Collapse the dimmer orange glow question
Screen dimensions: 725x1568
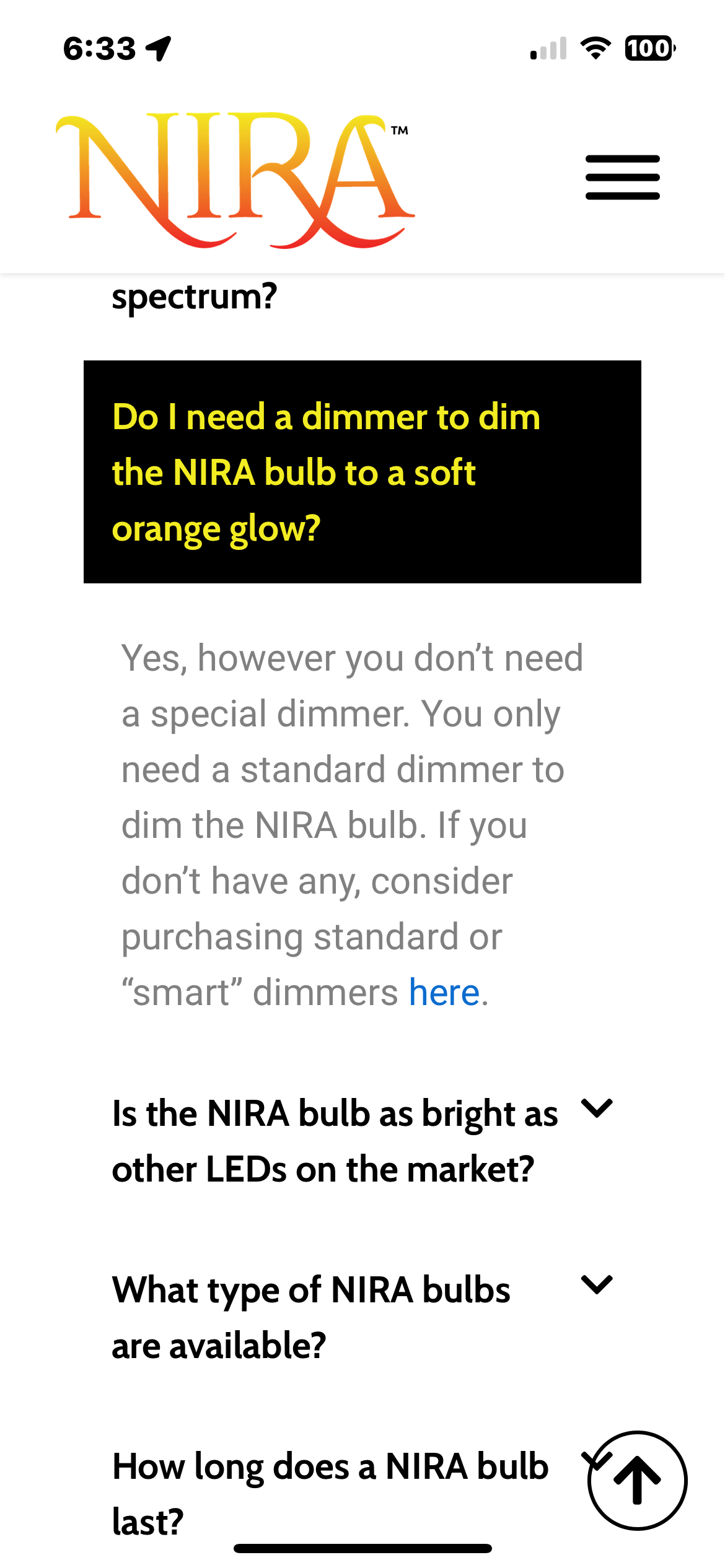362,472
